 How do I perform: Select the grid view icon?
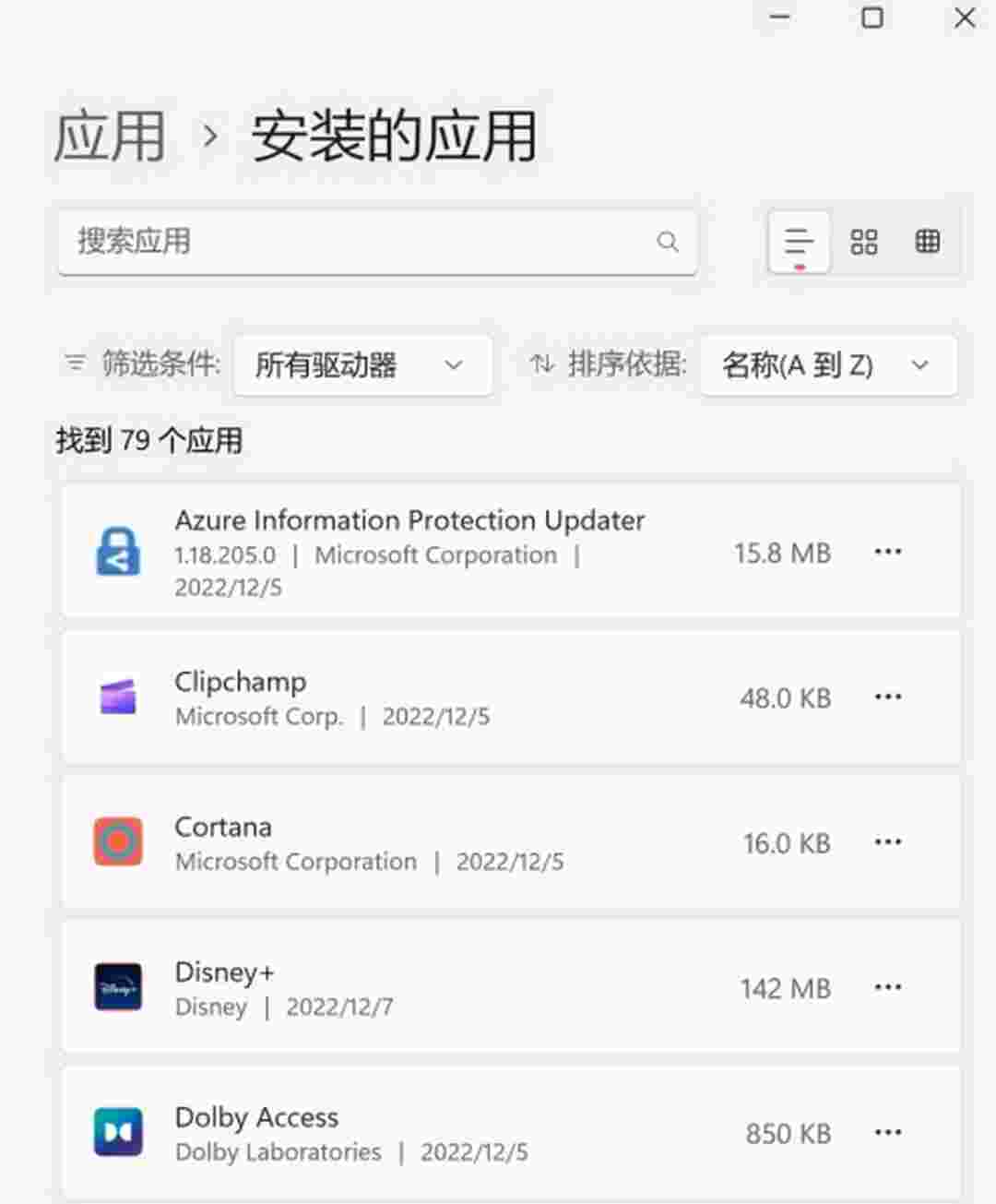[864, 243]
